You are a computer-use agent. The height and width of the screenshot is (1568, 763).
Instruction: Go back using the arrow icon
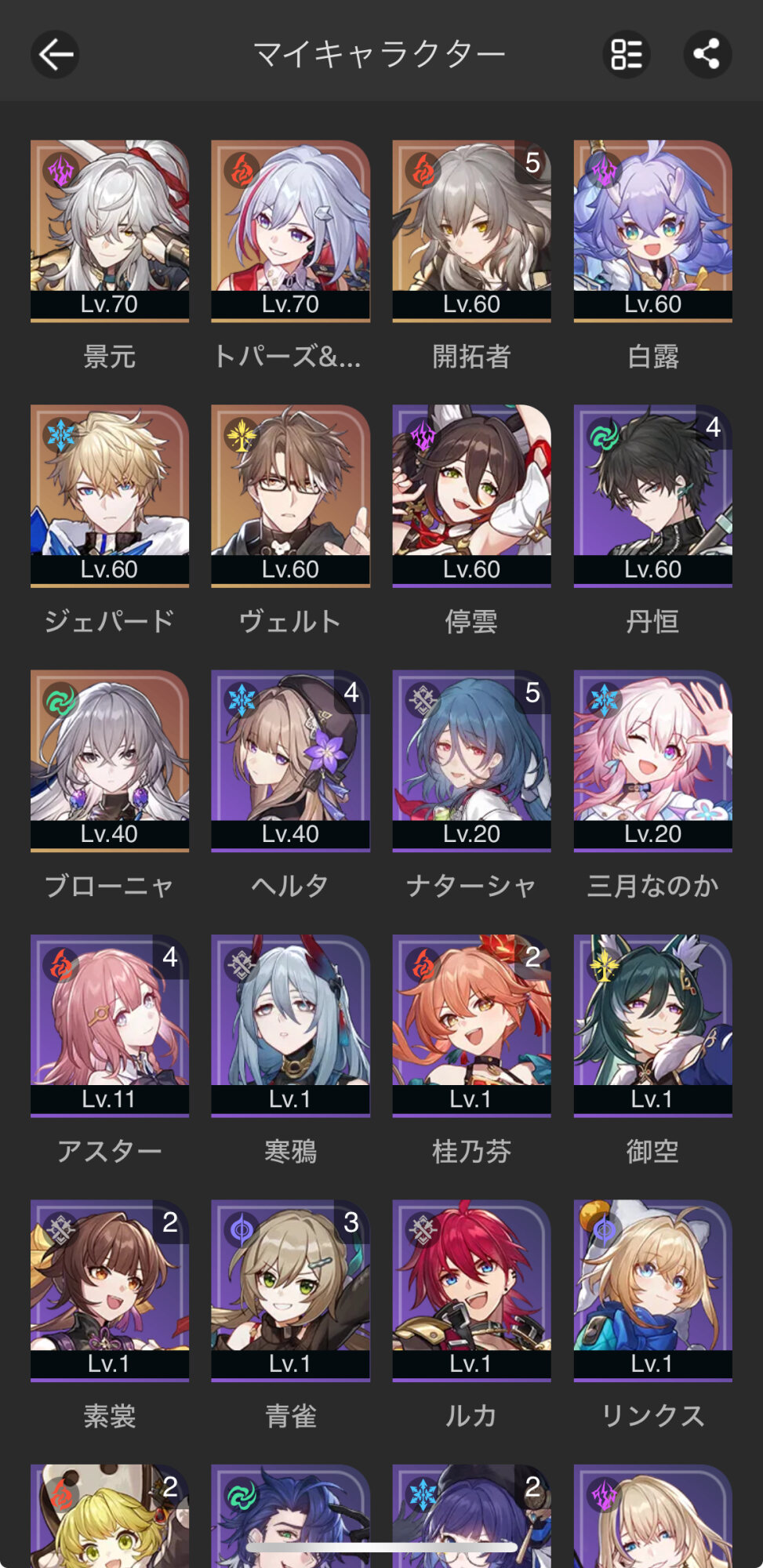(x=55, y=54)
